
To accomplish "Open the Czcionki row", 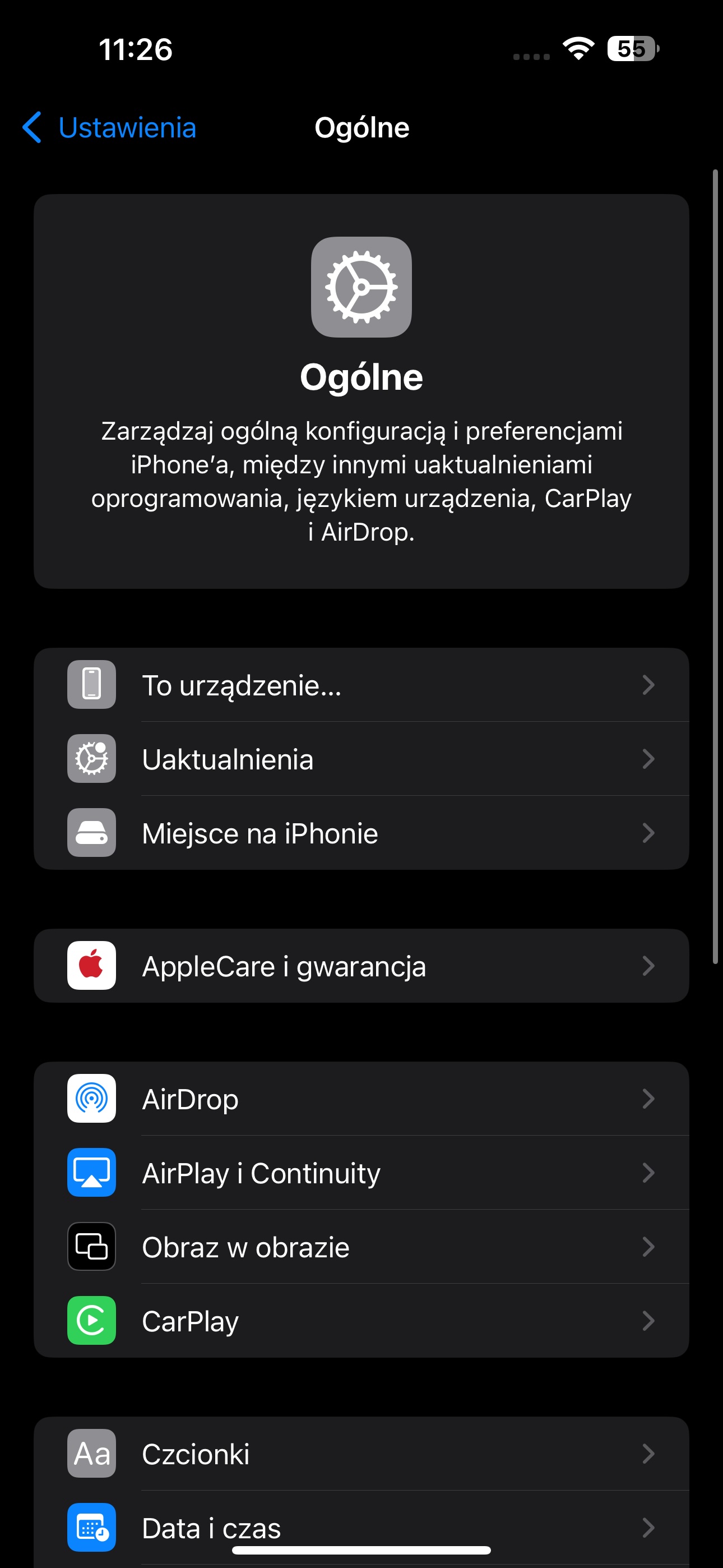I will (x=361, y=1454).
